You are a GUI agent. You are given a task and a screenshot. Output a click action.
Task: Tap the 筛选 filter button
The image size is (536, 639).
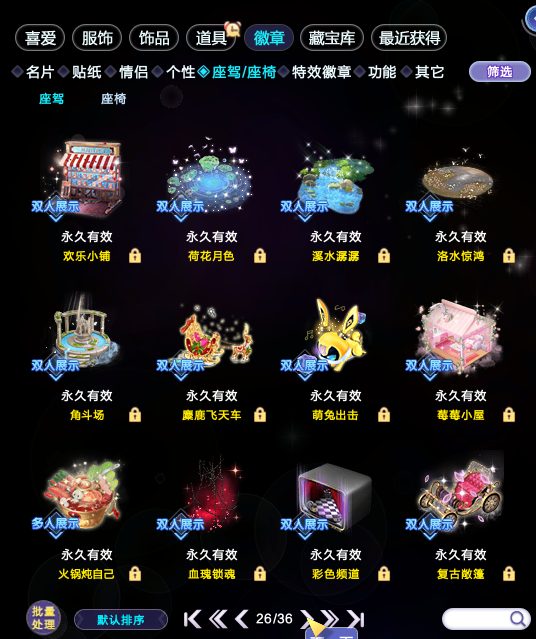[500, 72]
